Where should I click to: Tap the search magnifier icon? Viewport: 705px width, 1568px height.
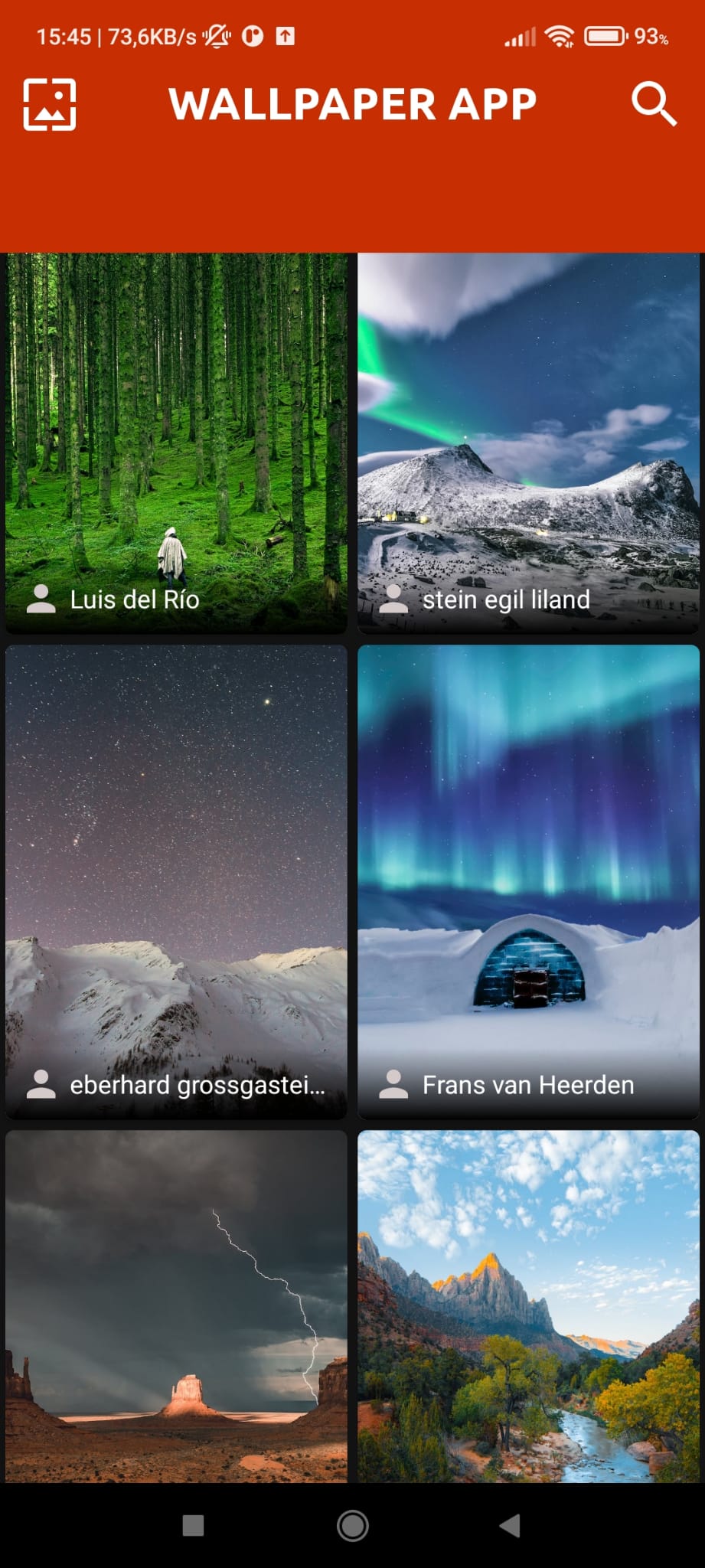[x=654, y=105]
